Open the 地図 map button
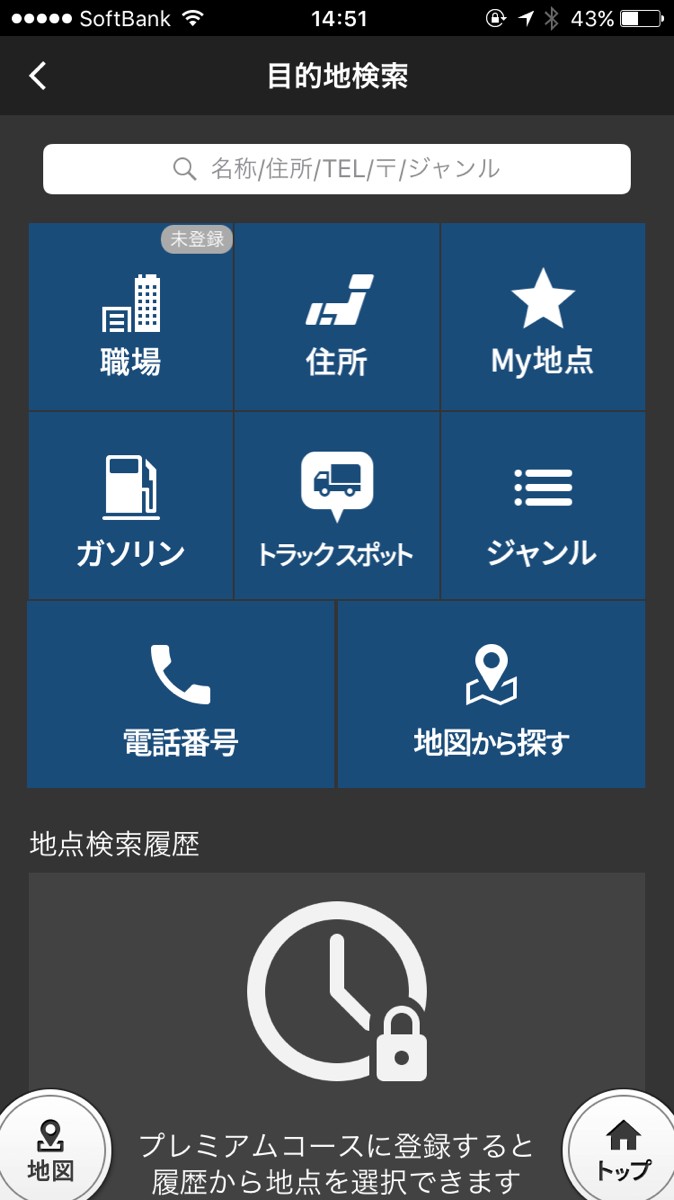The width and height of the screenshot is (674, 1200). pos(50,1150)
